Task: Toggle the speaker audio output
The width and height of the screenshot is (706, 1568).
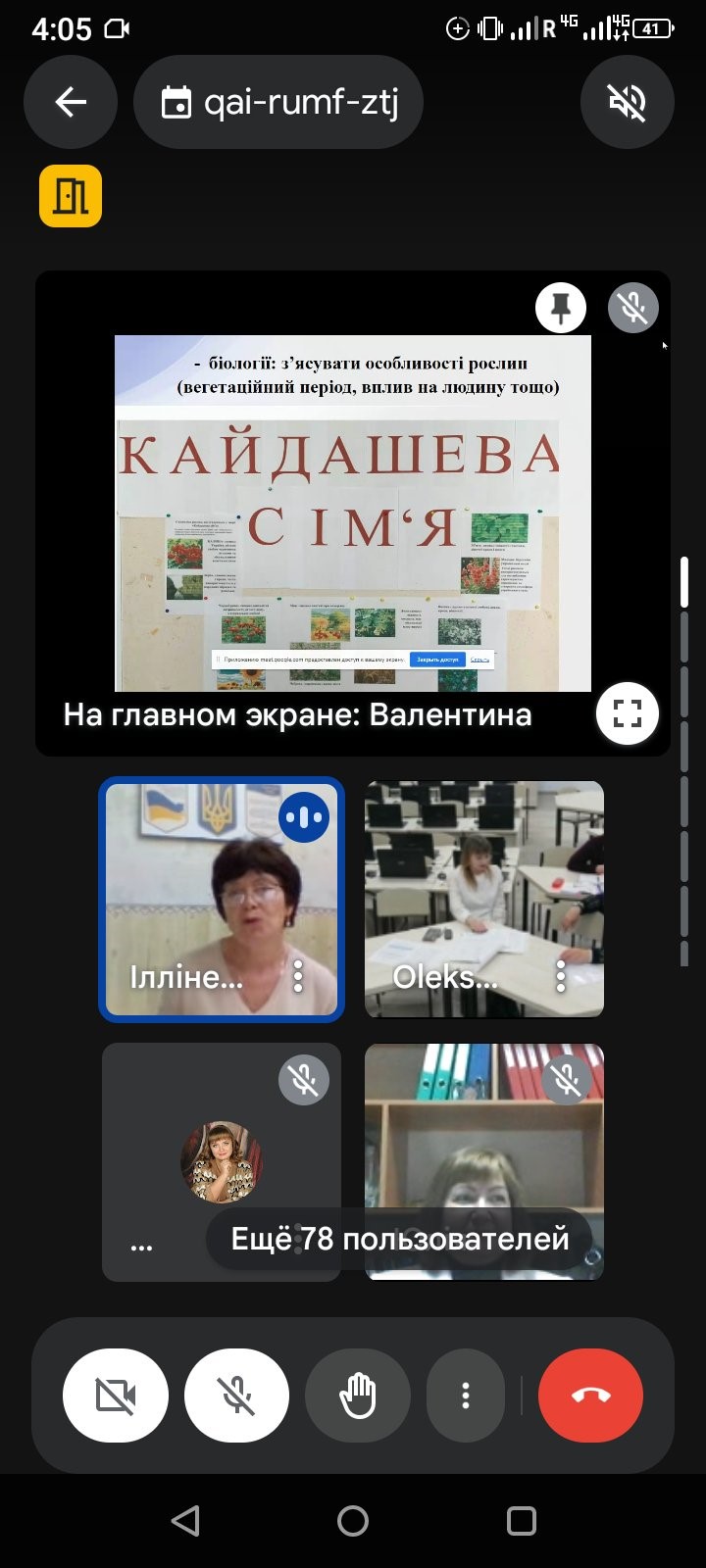Action: [x=628, y=102]
